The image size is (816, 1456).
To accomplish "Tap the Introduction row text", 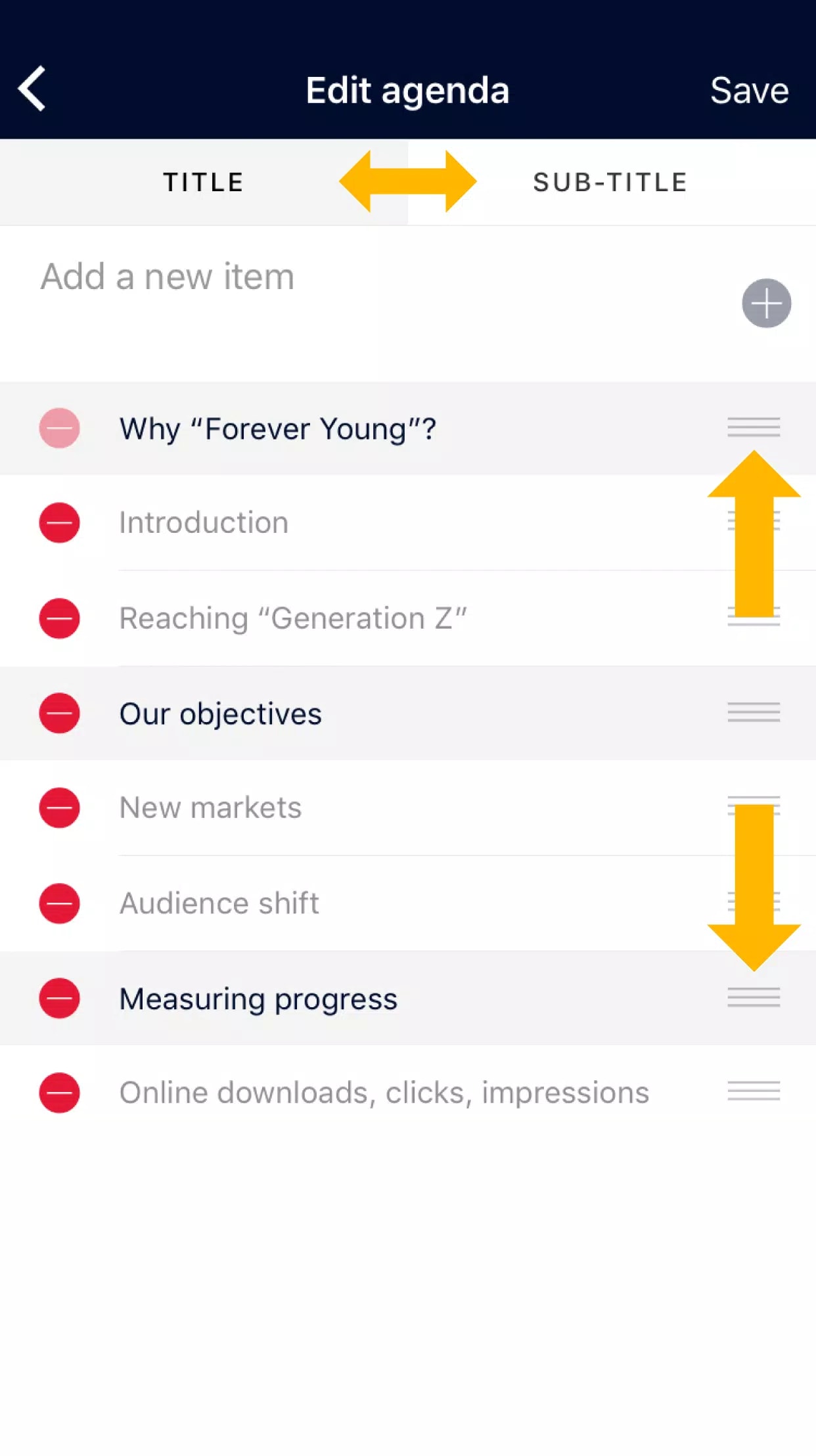I will coord(204,523).
